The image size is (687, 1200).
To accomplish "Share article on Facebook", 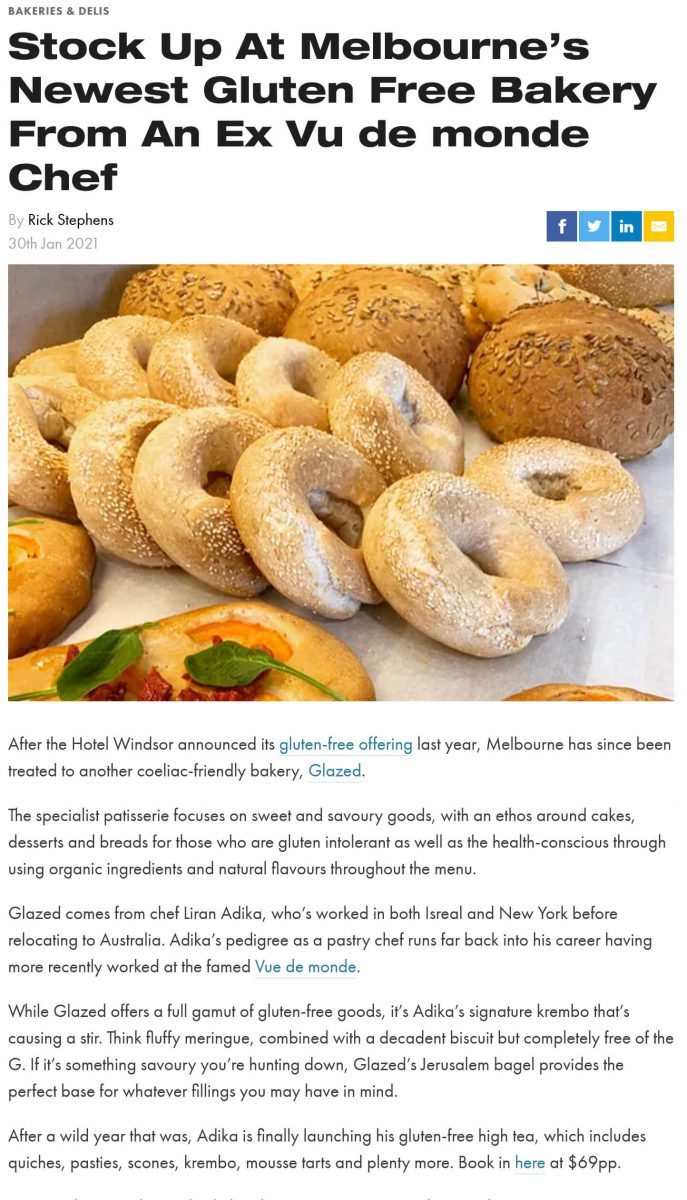I will (x=561, y=226).
